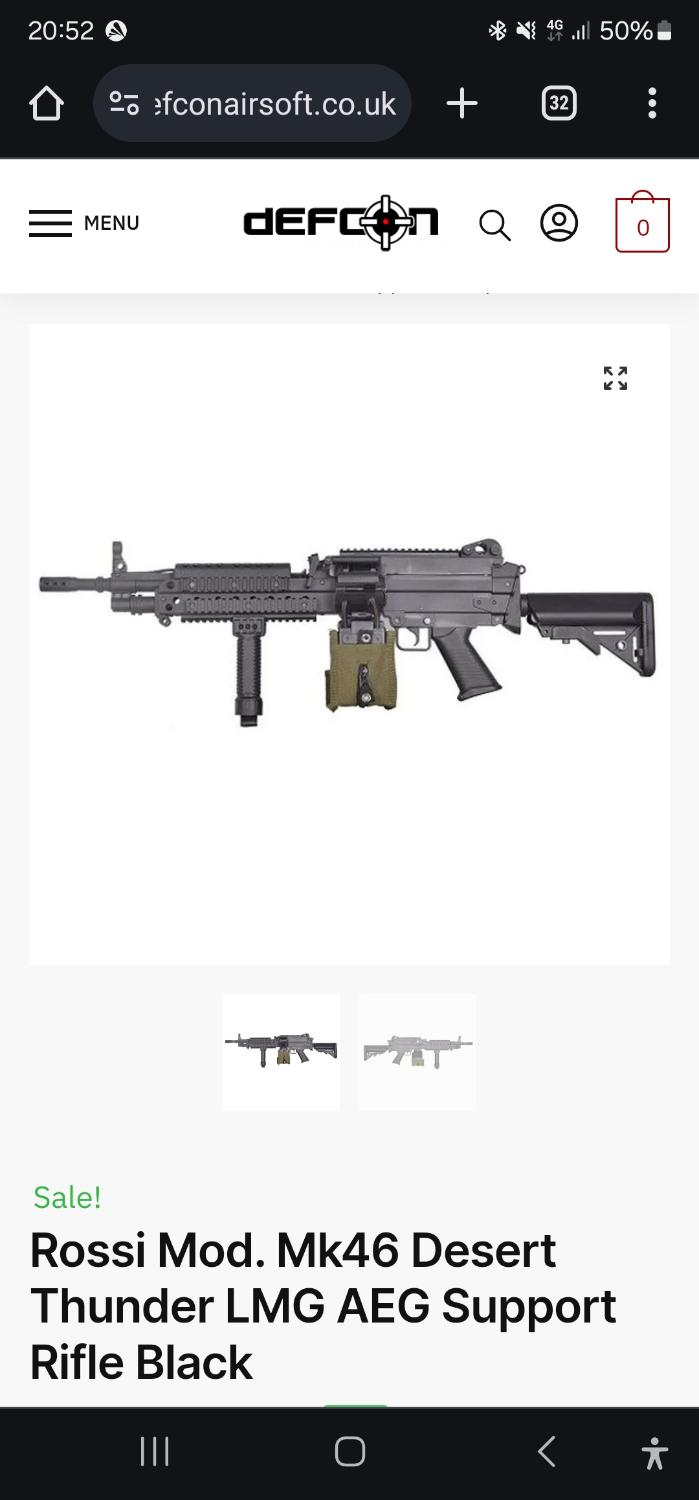This screenshot has width=699, height=1500.
Task: Expand the product image to fullscreen
Action: [x=615, y=378]
